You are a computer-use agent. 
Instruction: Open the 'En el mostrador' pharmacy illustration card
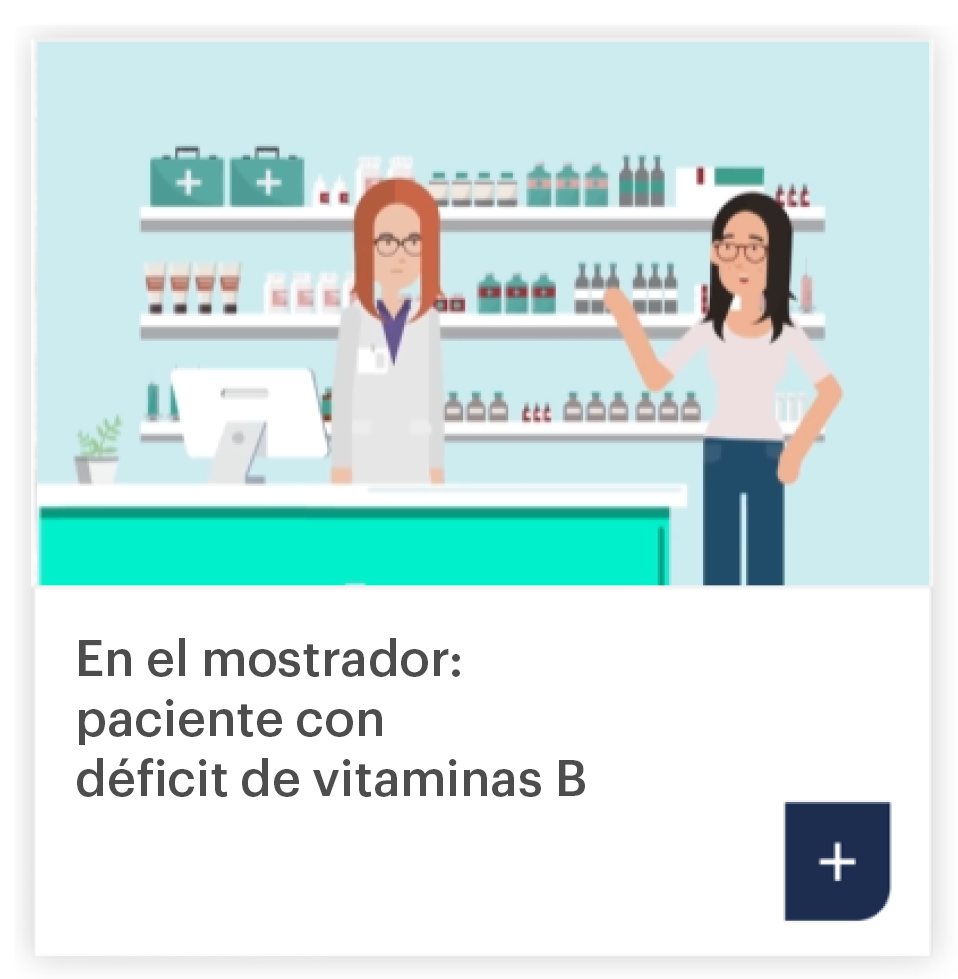tap(482, 315)
